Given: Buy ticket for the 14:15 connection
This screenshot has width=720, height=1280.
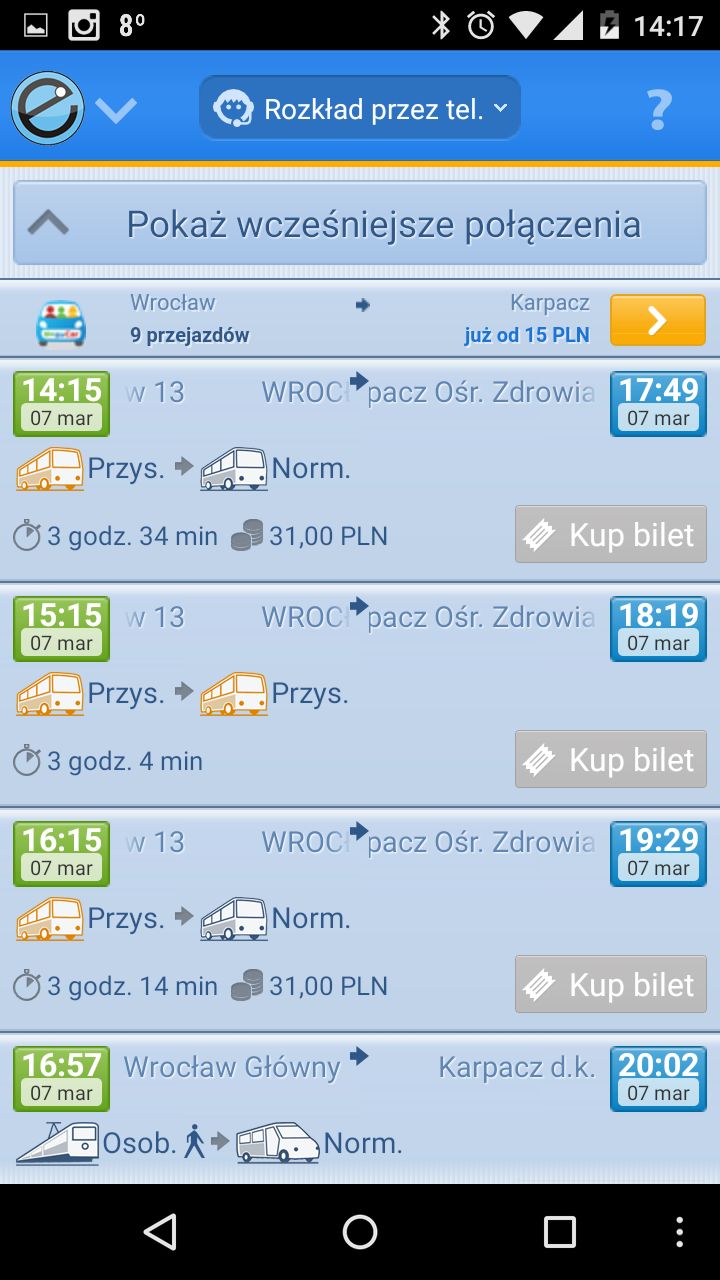Looking at the screenshot, I should pyautogui.click(x=611, y=535).
